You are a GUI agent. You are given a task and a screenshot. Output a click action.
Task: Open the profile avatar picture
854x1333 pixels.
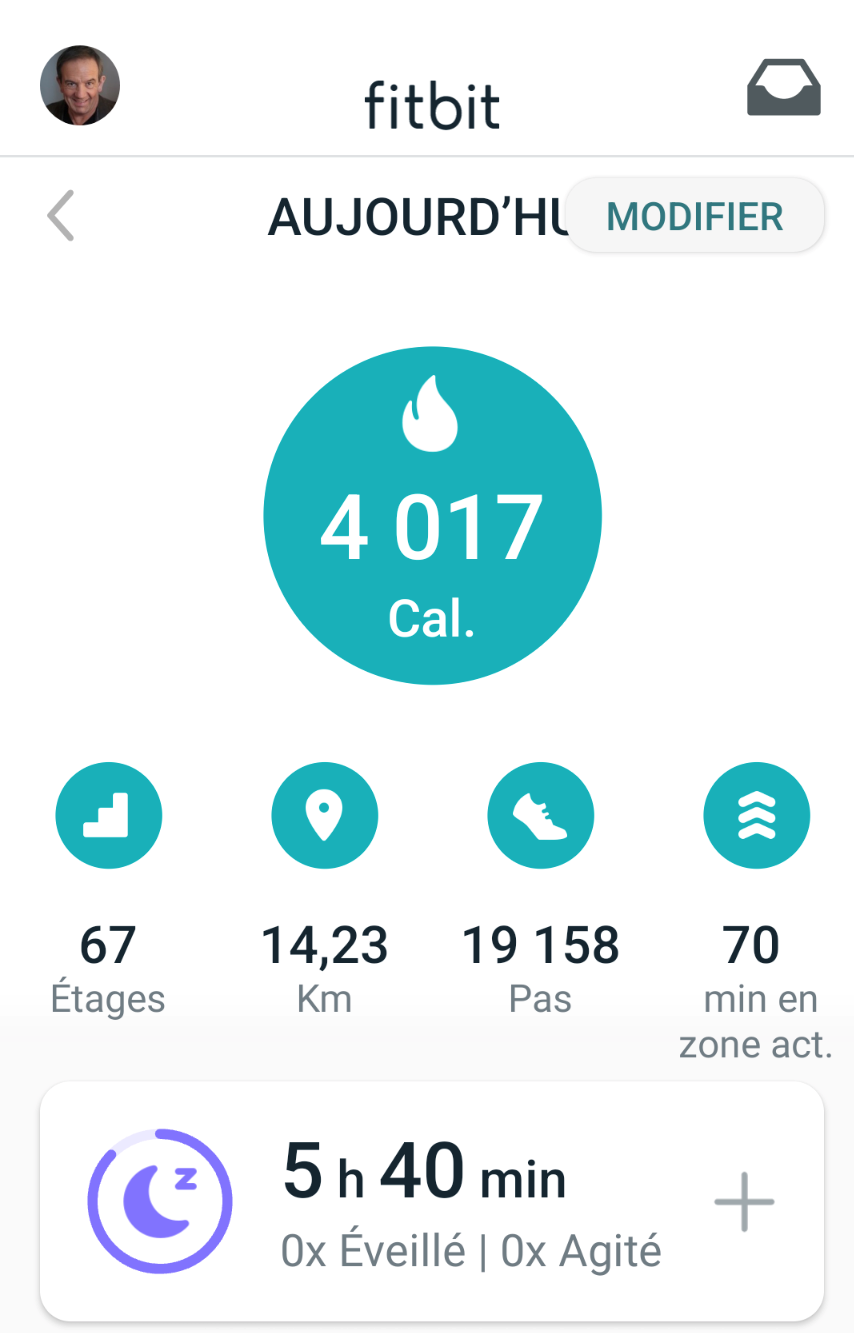point(80,85)
